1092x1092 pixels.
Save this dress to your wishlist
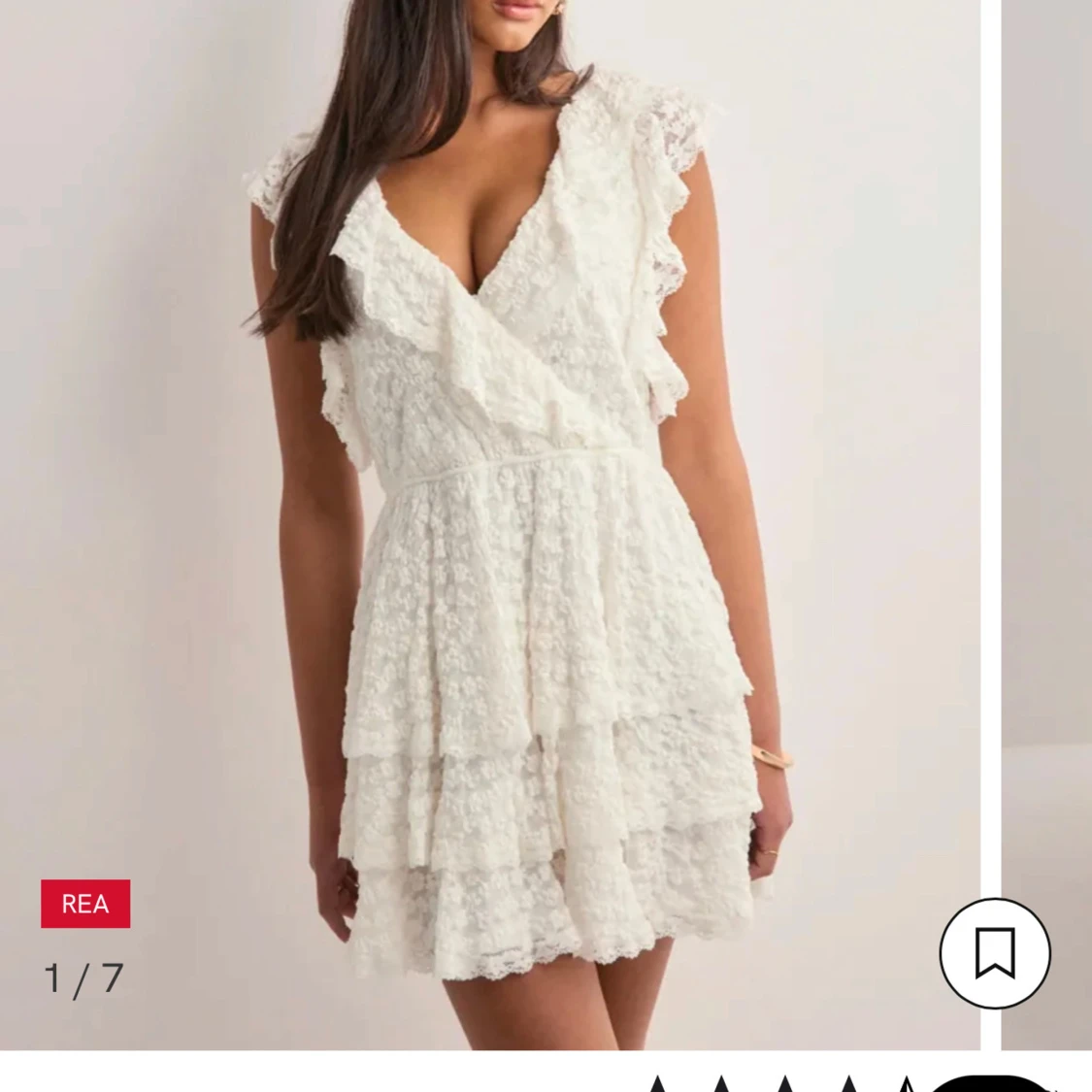[995, 953]
